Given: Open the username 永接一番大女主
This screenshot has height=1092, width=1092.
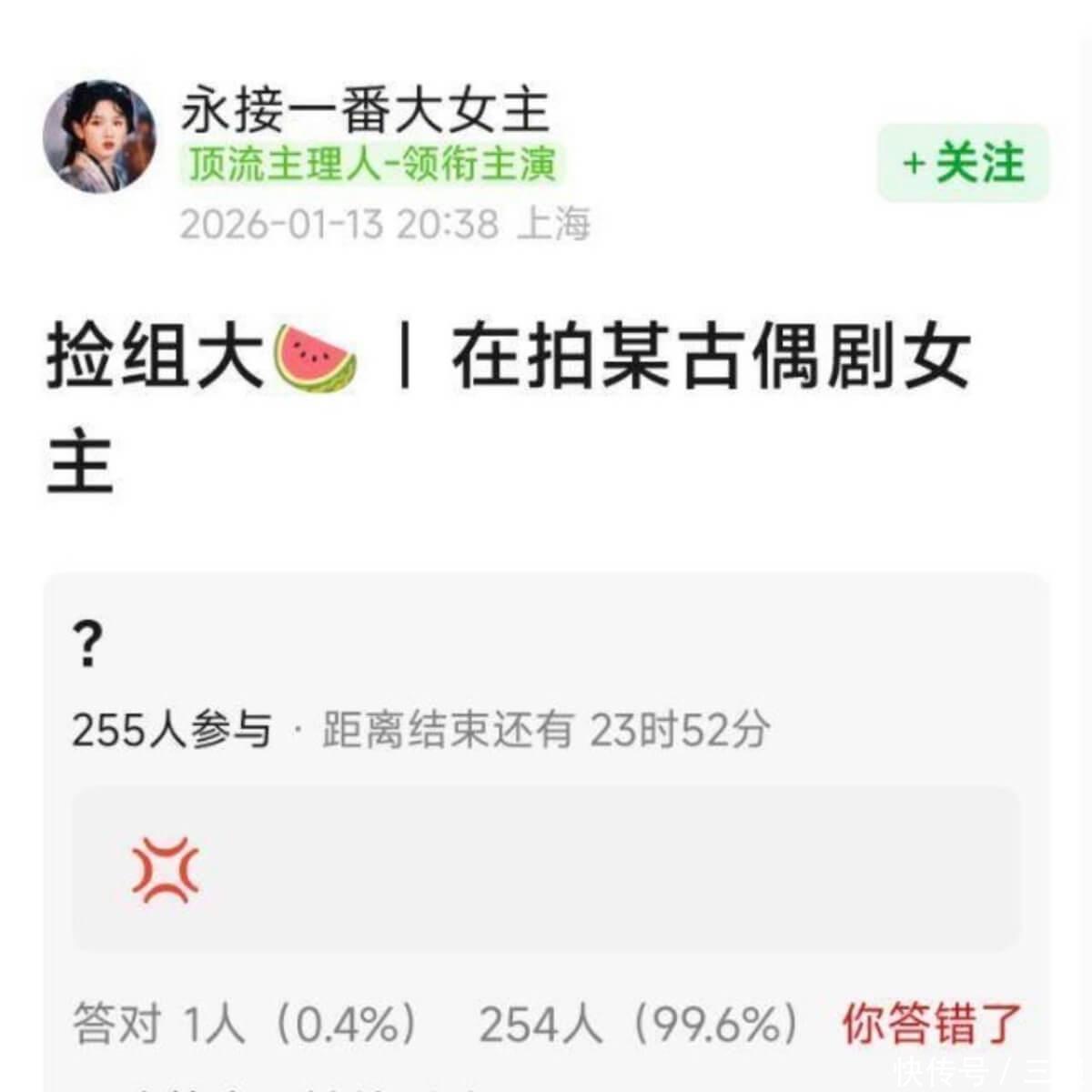Looking at the screenshot, I should [x=364, y=111].
